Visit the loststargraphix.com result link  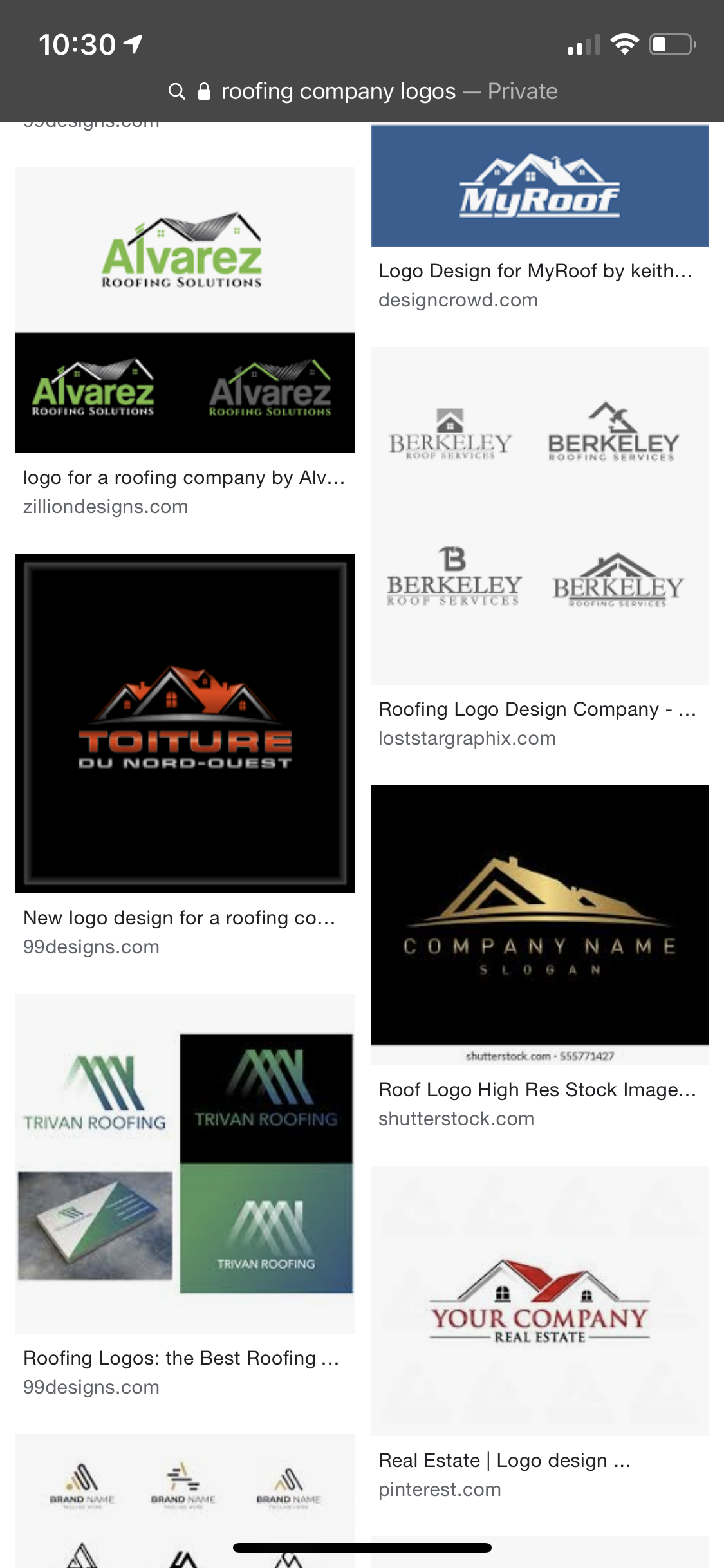(x=467, y=738)
